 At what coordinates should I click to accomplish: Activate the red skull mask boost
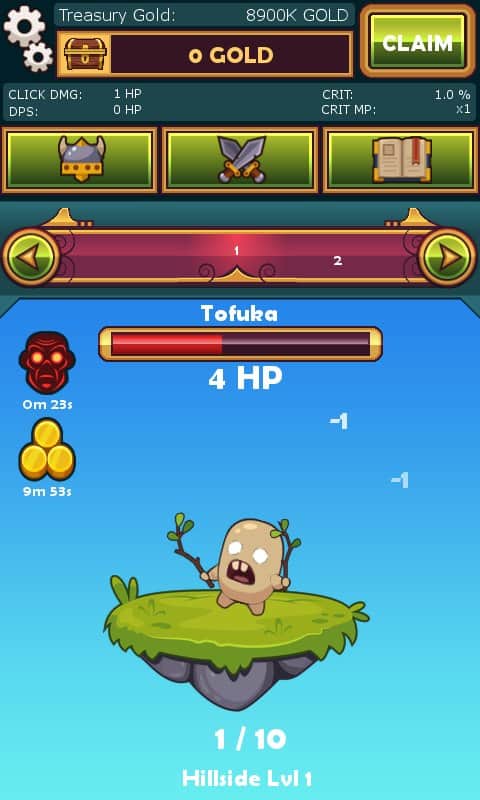[47, 362]
